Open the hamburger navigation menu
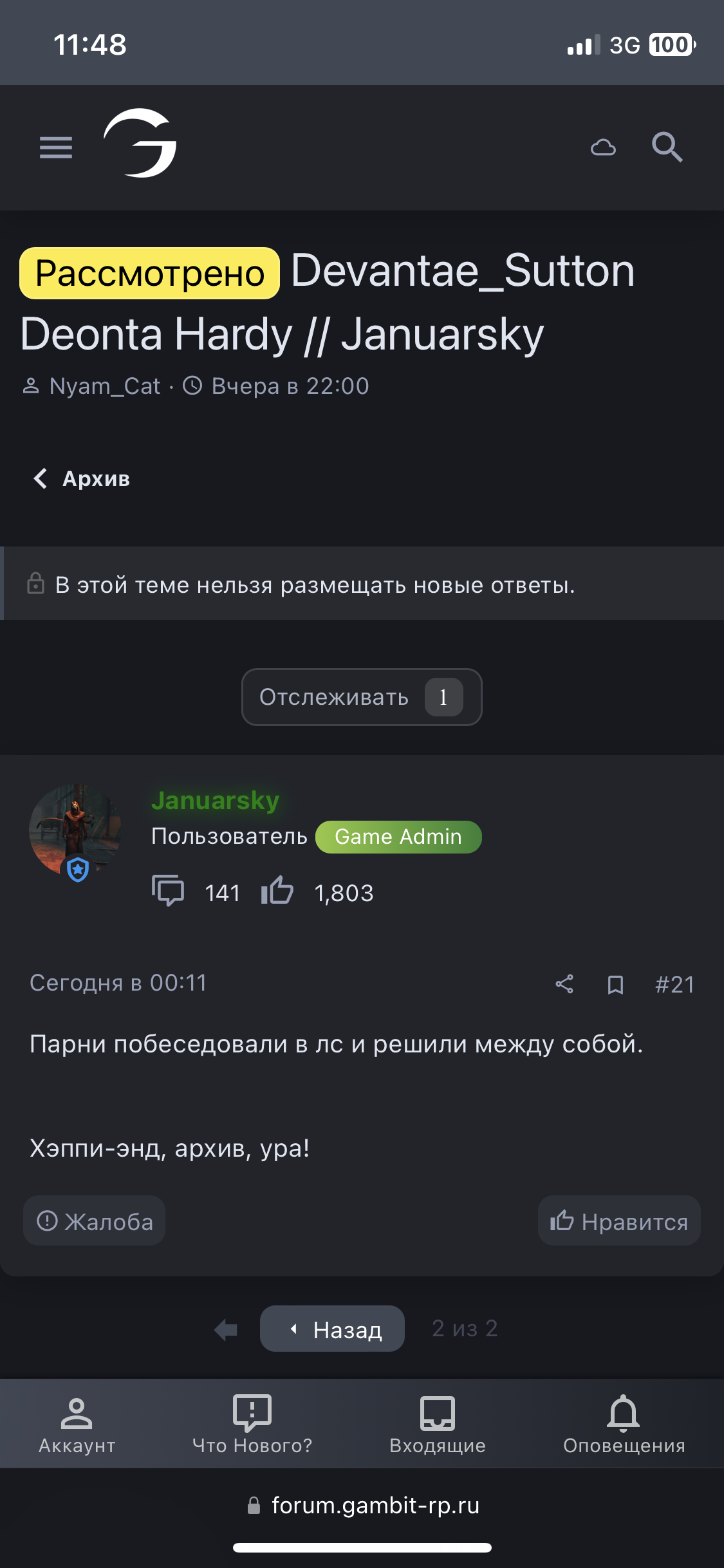The height and width of the screenshot is (1568, 724). pyautogui.click(x=56, y=147)
